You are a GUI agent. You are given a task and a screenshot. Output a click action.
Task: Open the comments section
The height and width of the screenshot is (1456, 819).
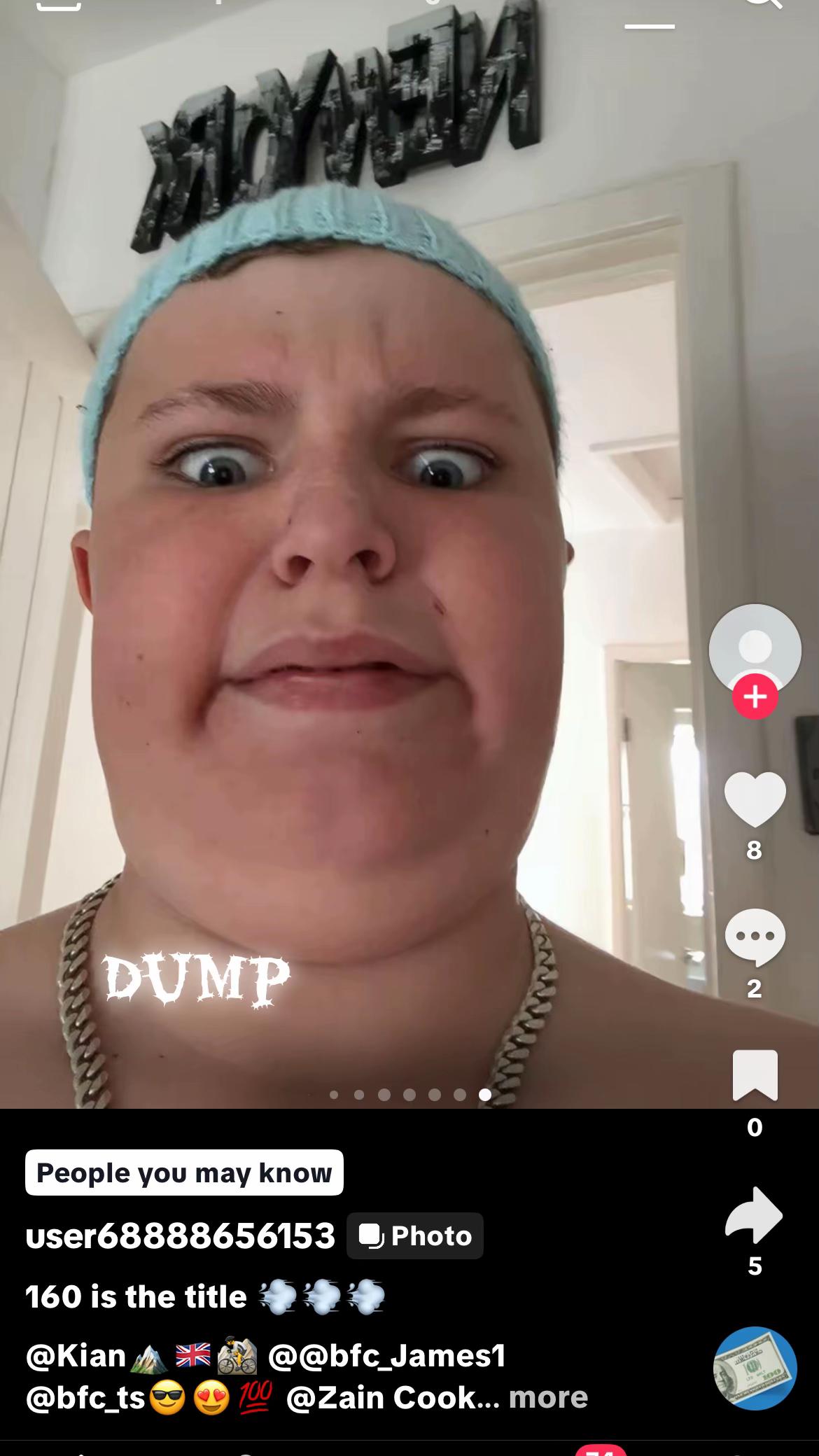(755, 937)
